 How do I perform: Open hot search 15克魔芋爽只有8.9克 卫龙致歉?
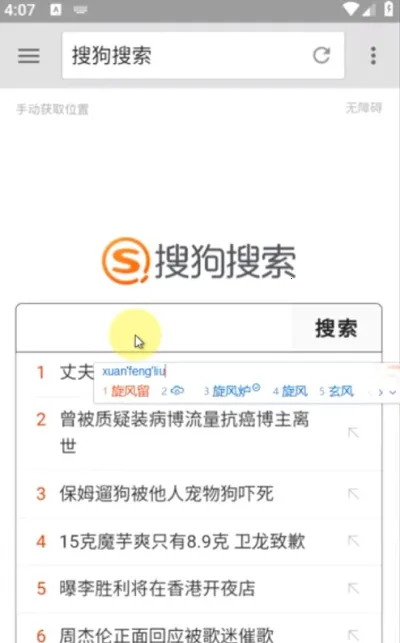(182, 541)
